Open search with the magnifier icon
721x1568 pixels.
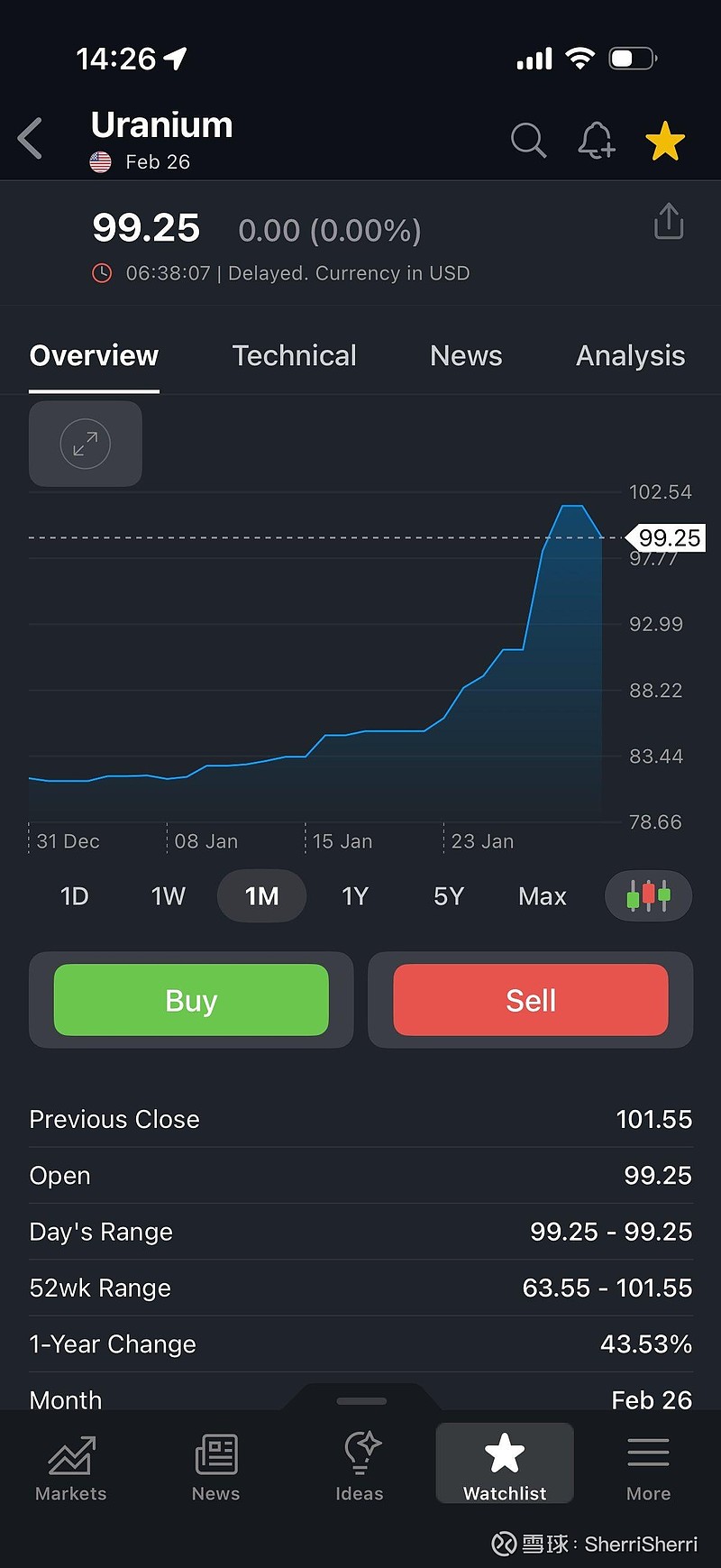click(x=528, y=141)
